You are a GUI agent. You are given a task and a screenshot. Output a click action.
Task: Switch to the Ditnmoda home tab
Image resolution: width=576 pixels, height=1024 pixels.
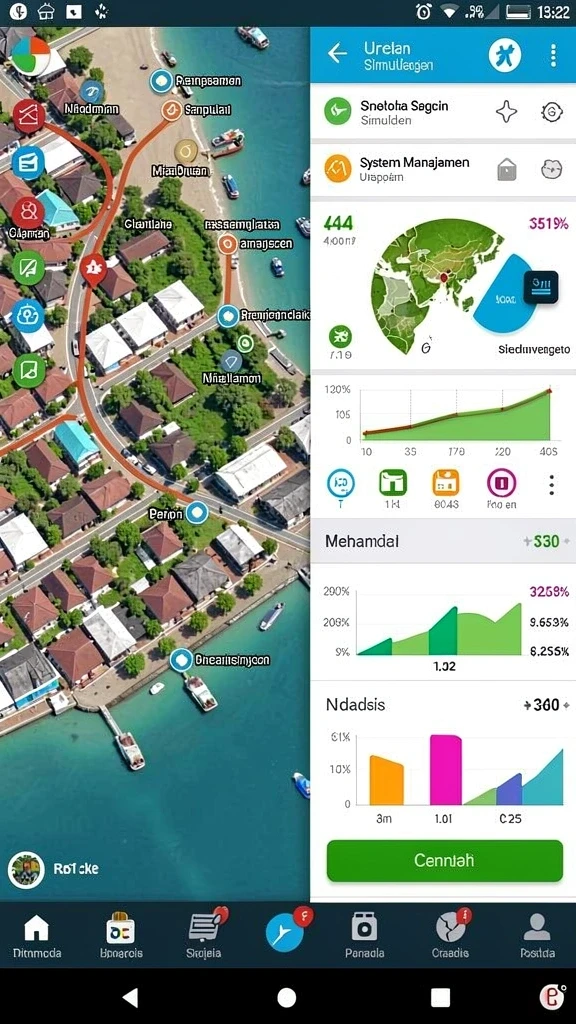(x=37, y=935)
